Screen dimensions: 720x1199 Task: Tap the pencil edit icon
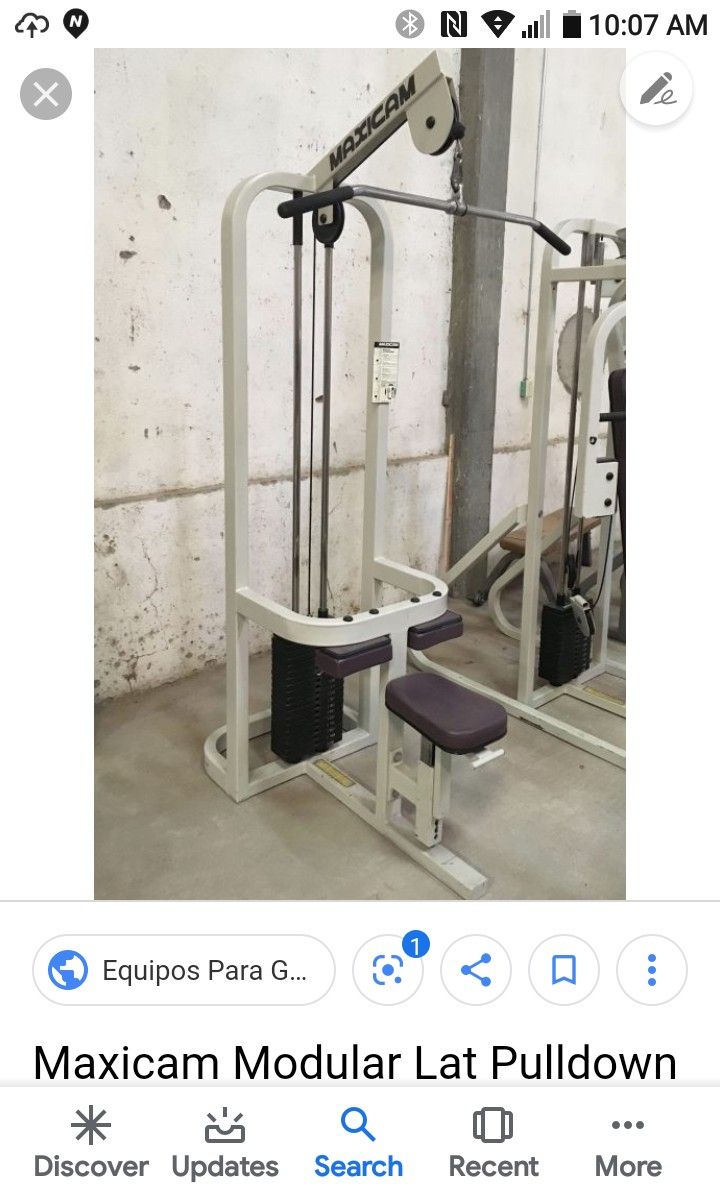pos(657,89)
